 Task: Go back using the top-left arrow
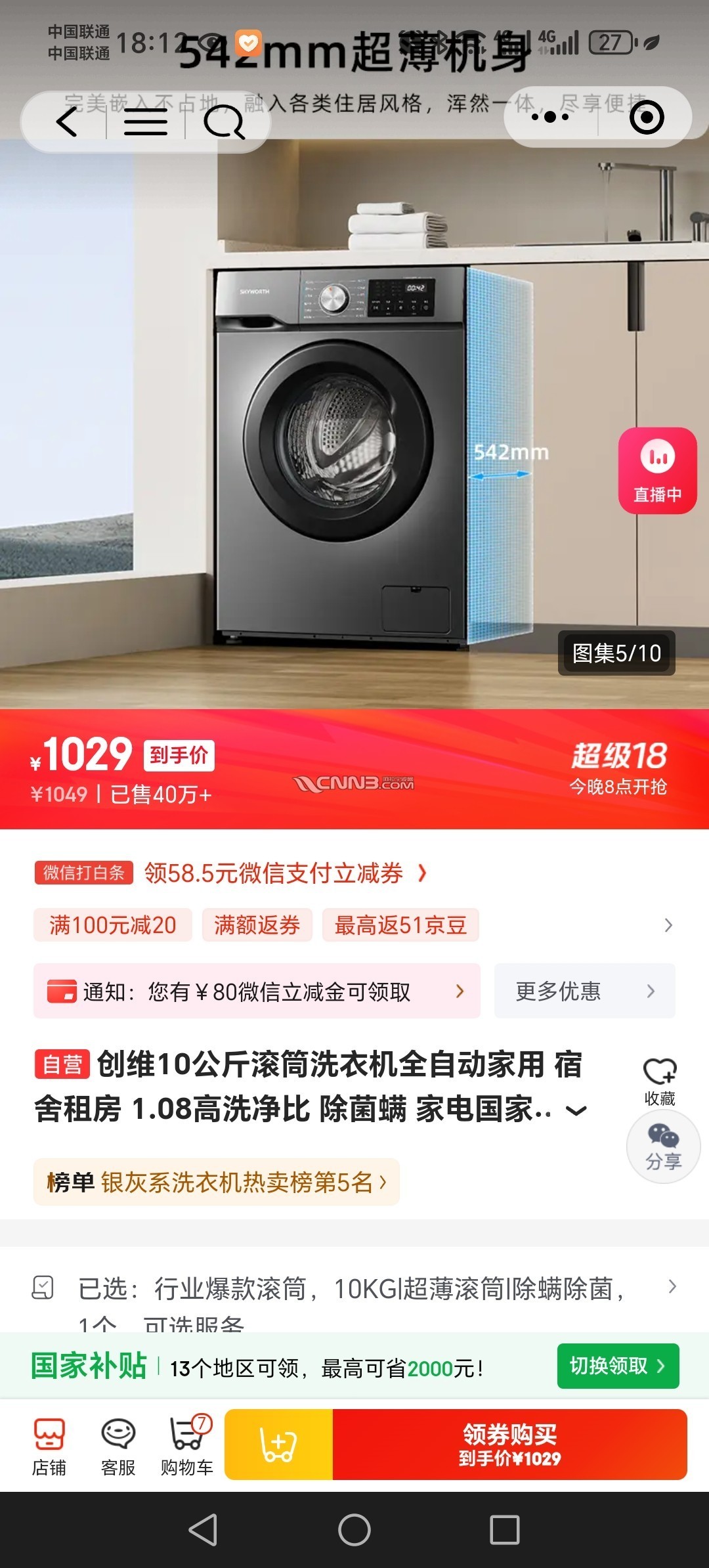tap(66, 121)
